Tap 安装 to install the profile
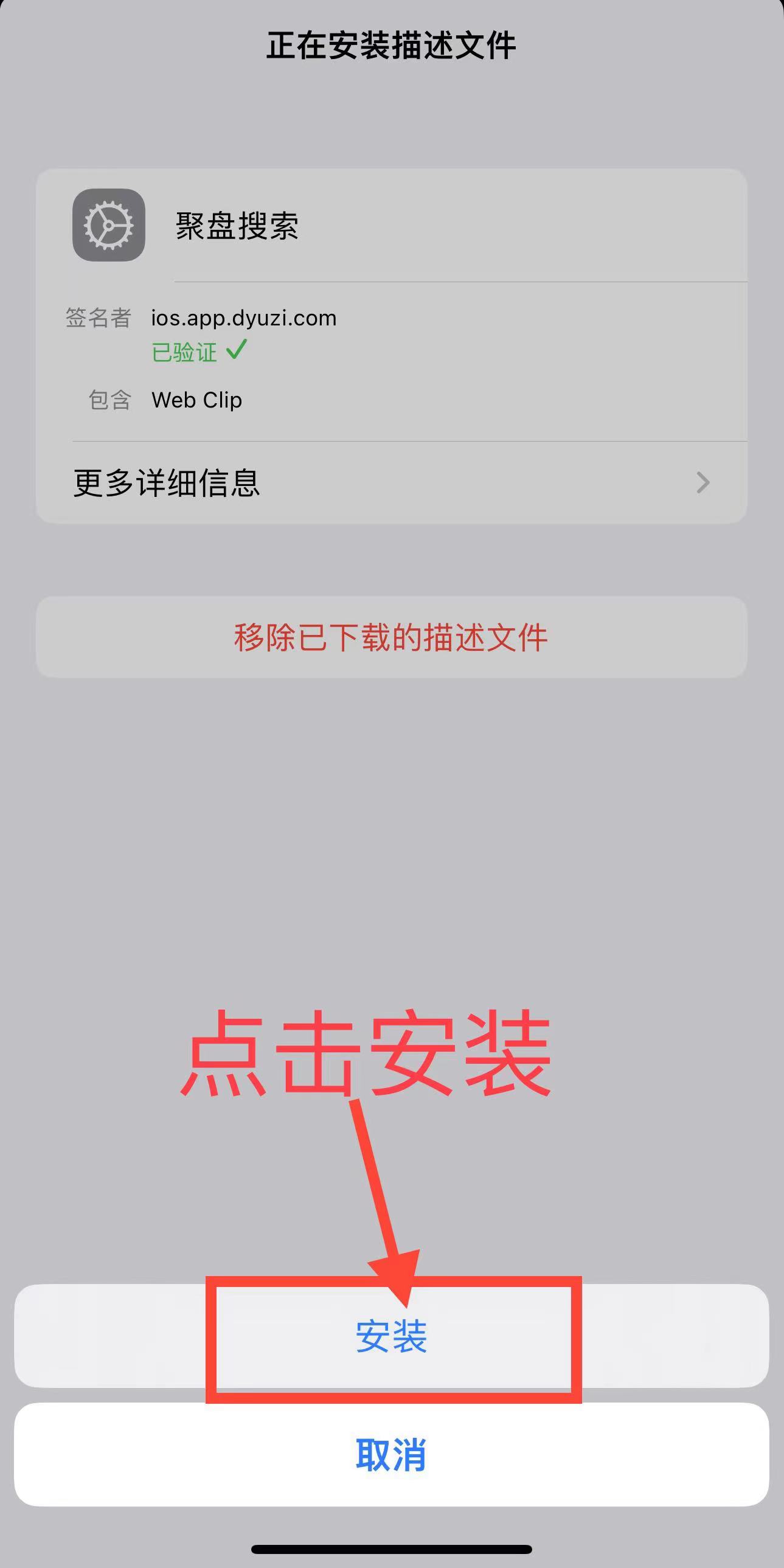Image resolution: width=784 pixels, height=1568 pixels. click(x=391, y=1337)
